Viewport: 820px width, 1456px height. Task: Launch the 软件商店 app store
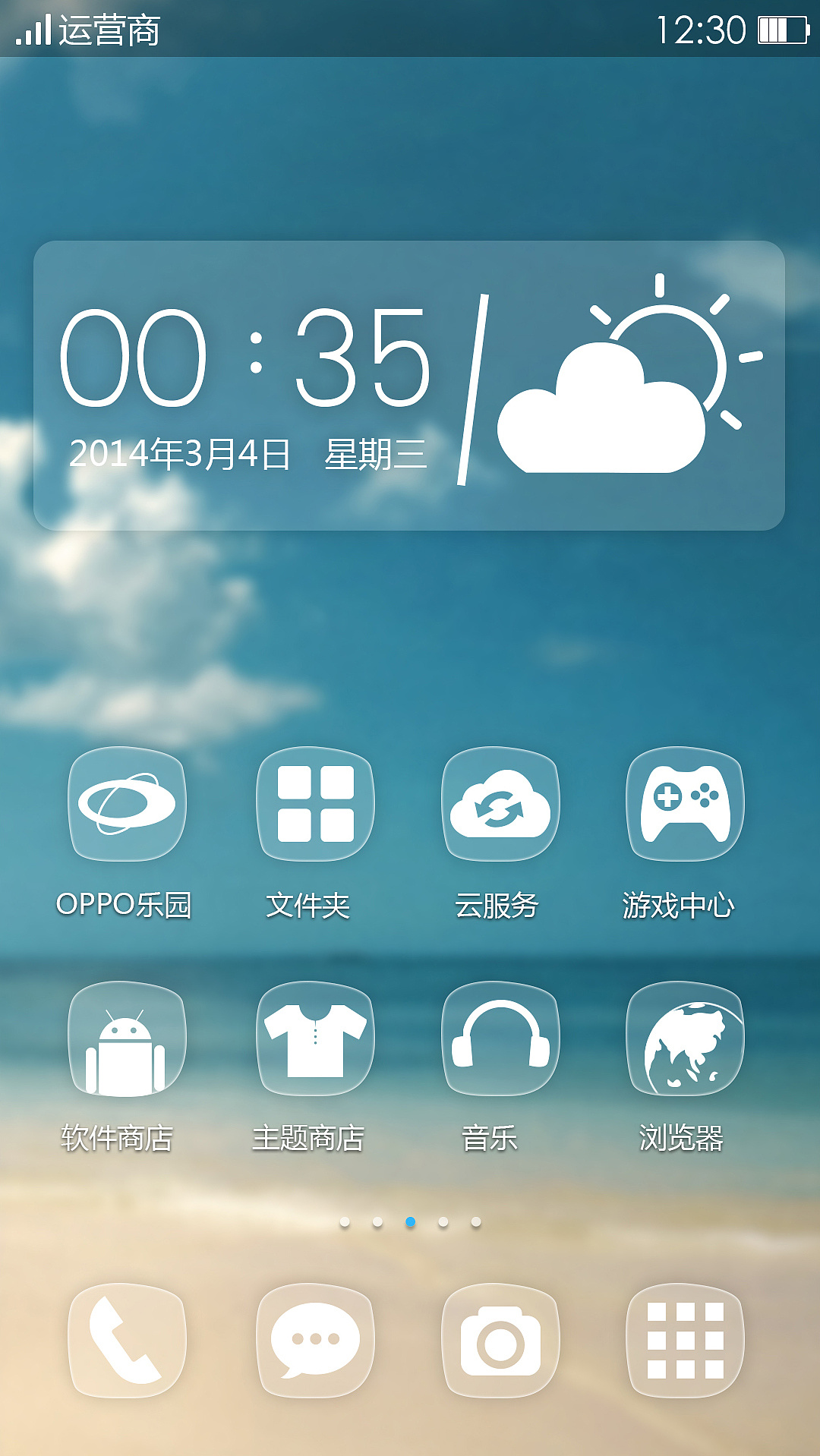(127, 1038)
